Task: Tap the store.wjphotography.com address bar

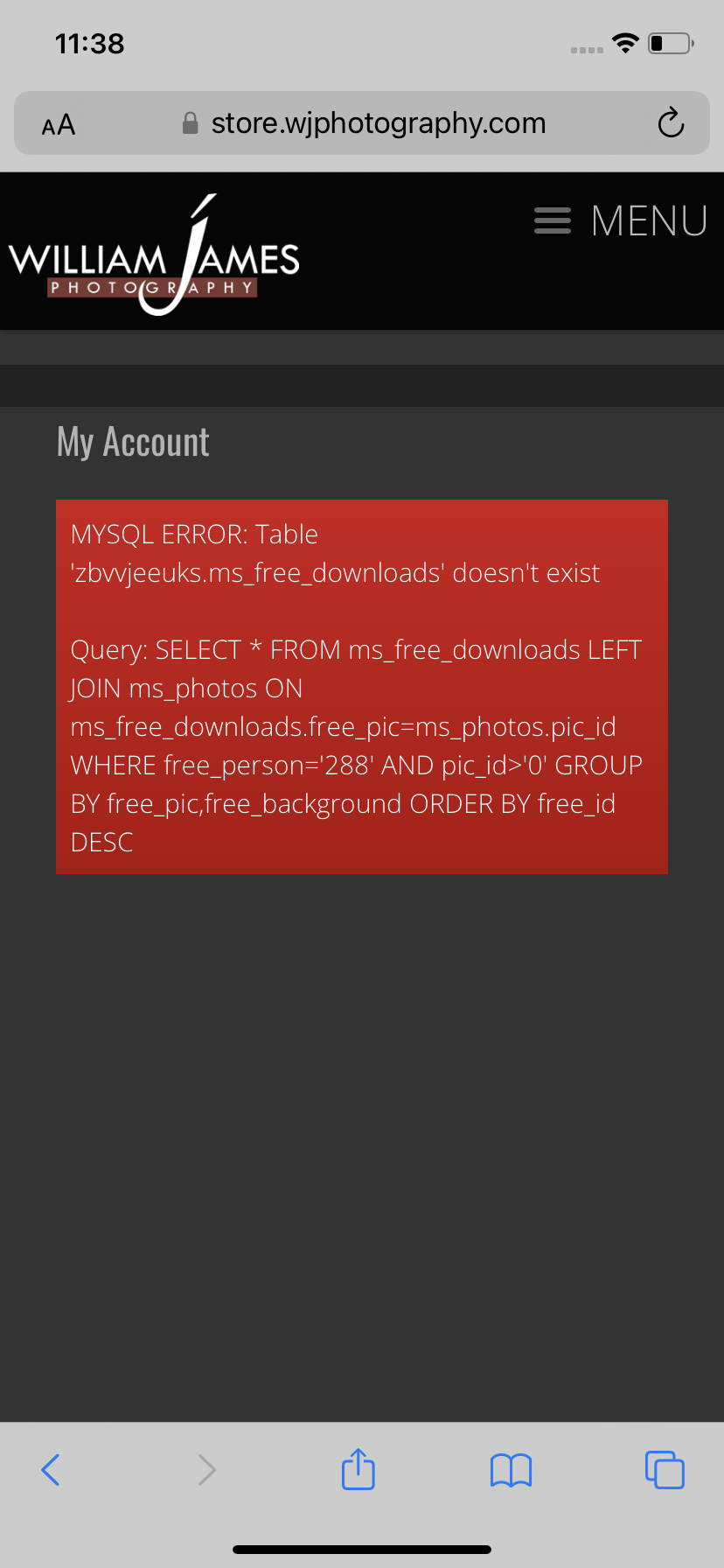Action: 362,123
